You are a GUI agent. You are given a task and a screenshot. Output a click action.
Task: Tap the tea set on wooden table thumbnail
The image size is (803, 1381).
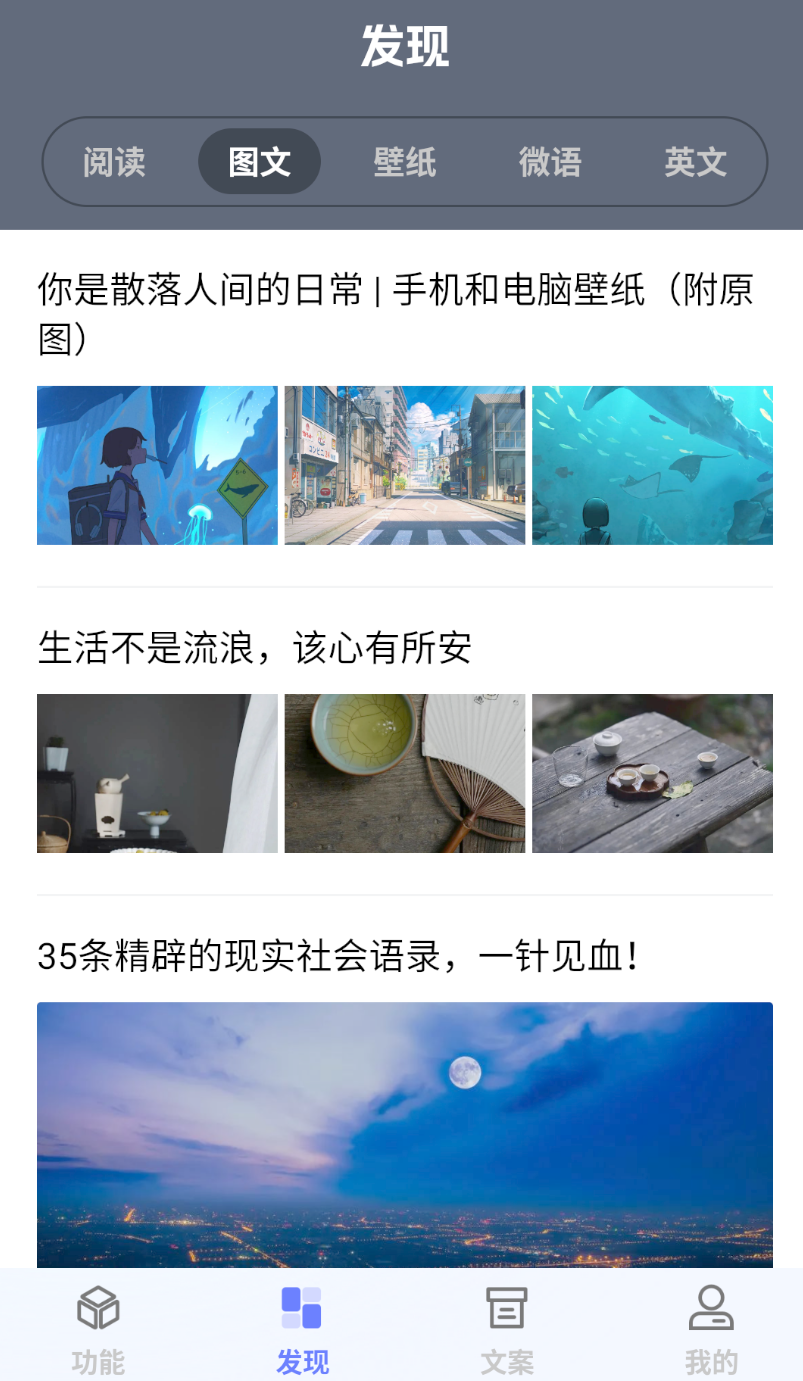coord(652,773)
